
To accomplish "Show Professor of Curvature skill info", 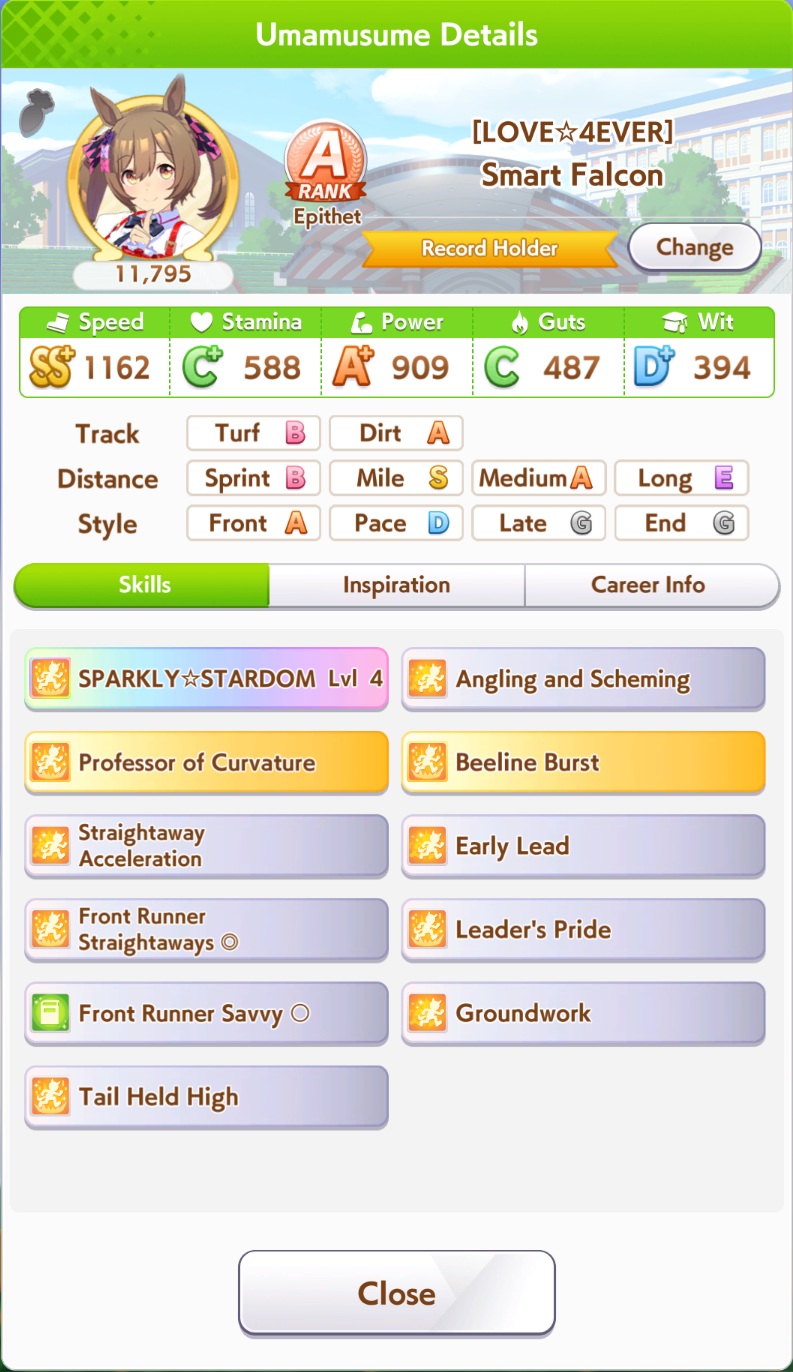I will pos(206,763).
